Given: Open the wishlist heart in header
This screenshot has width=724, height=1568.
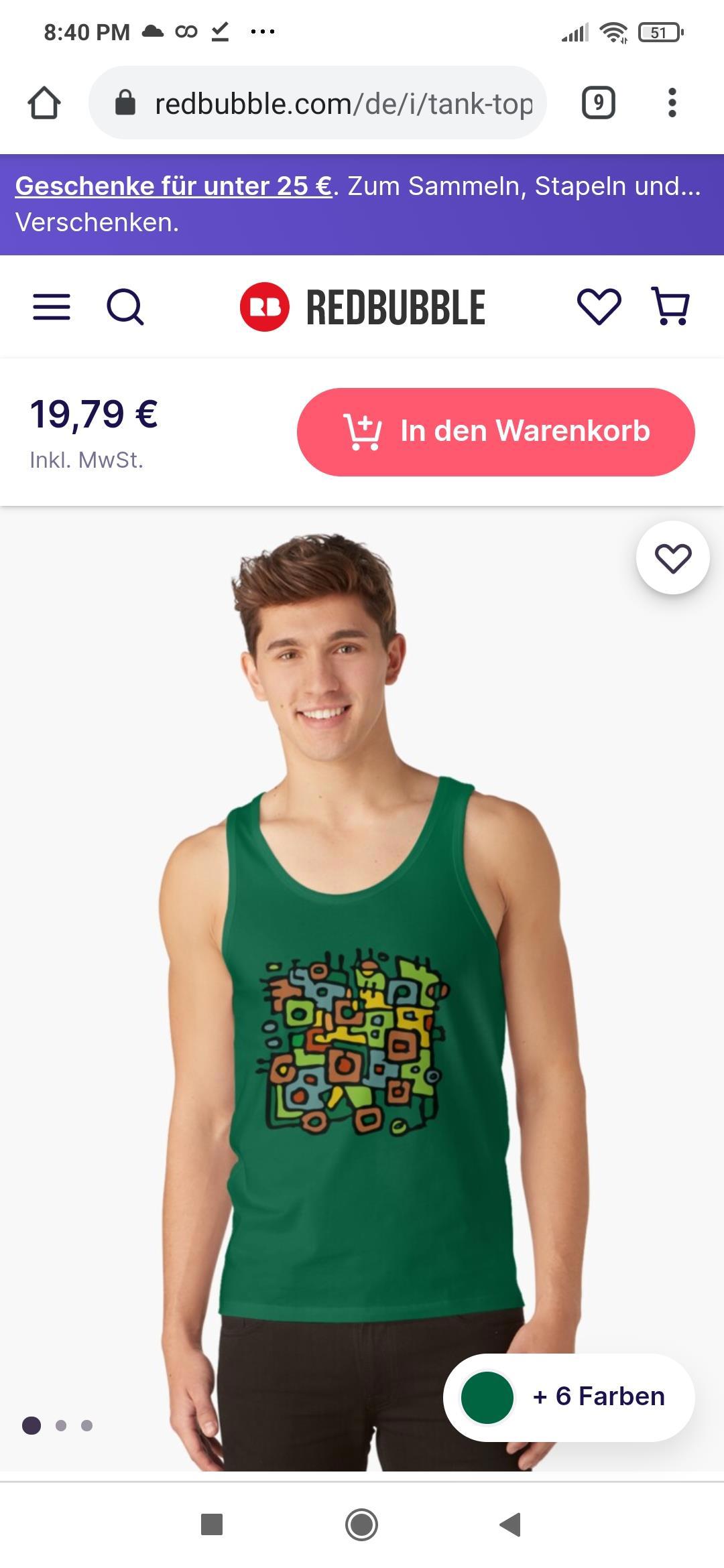Looking at the screenshot, I should point(599,307).
